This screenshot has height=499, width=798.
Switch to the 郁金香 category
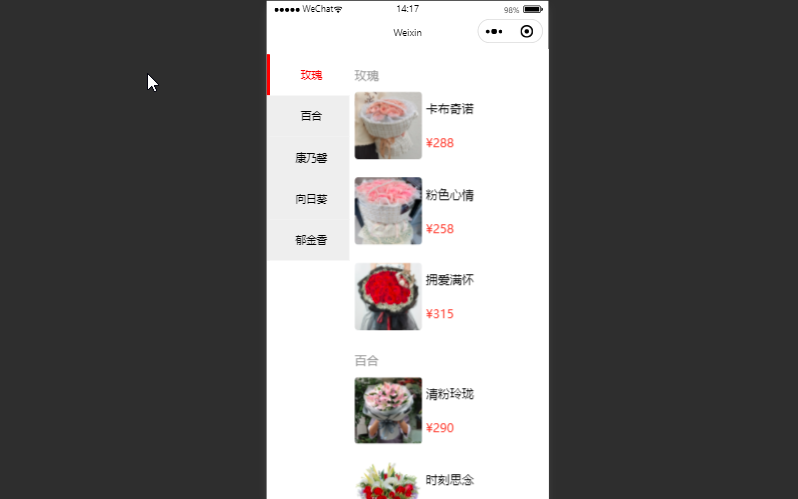pos(310,240)
